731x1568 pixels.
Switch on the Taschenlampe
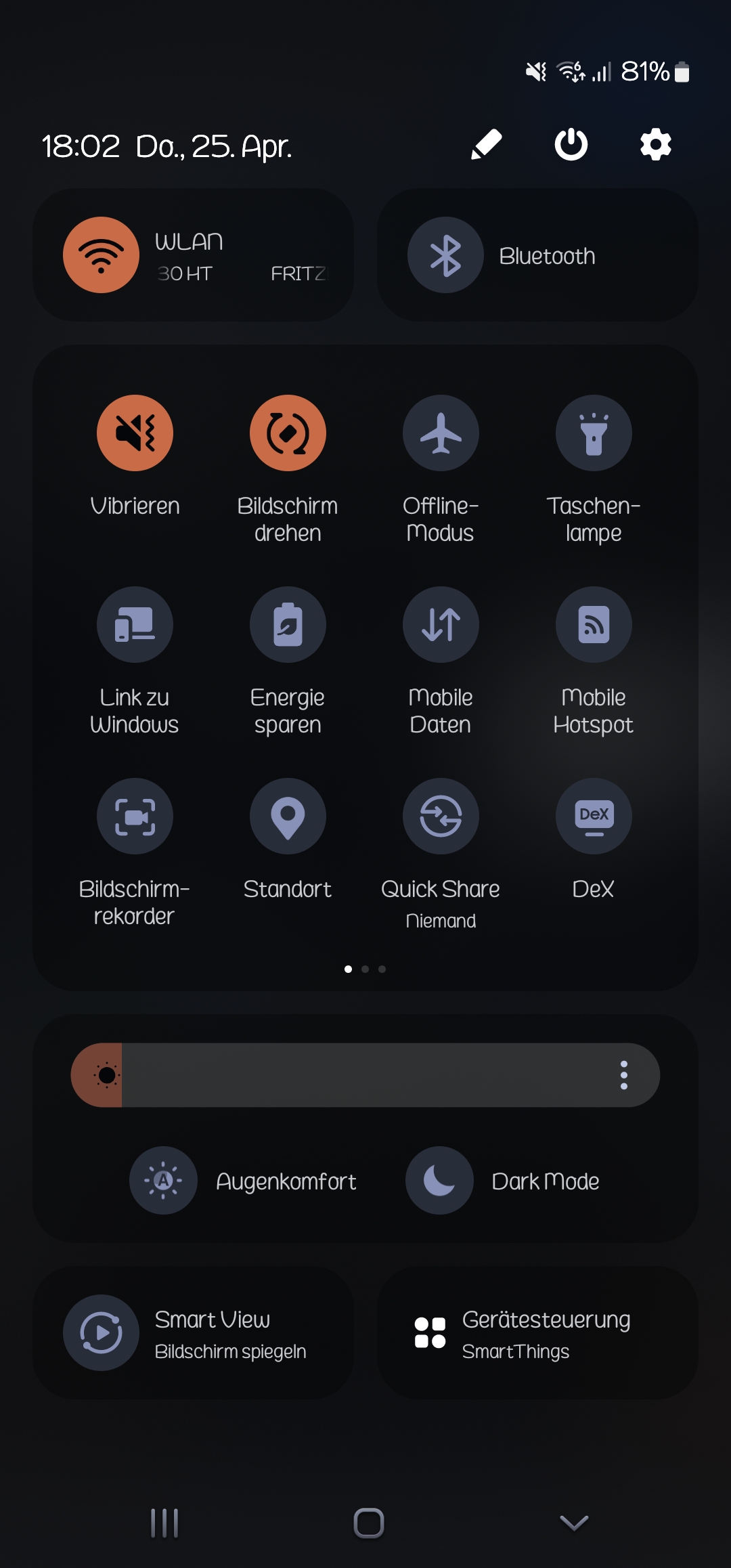(x=594, y=433)
